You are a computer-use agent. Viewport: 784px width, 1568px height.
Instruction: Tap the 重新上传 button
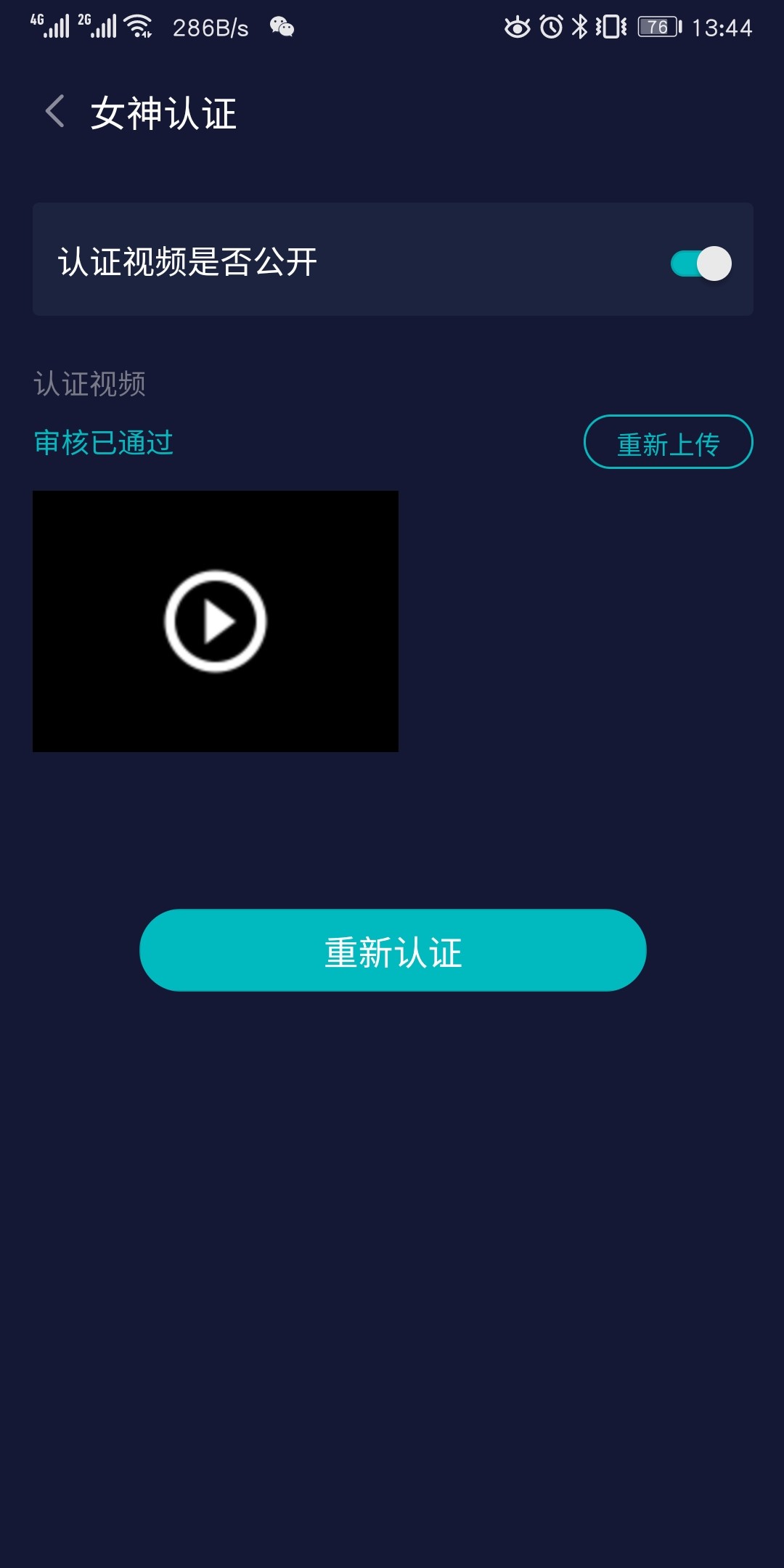668,442
